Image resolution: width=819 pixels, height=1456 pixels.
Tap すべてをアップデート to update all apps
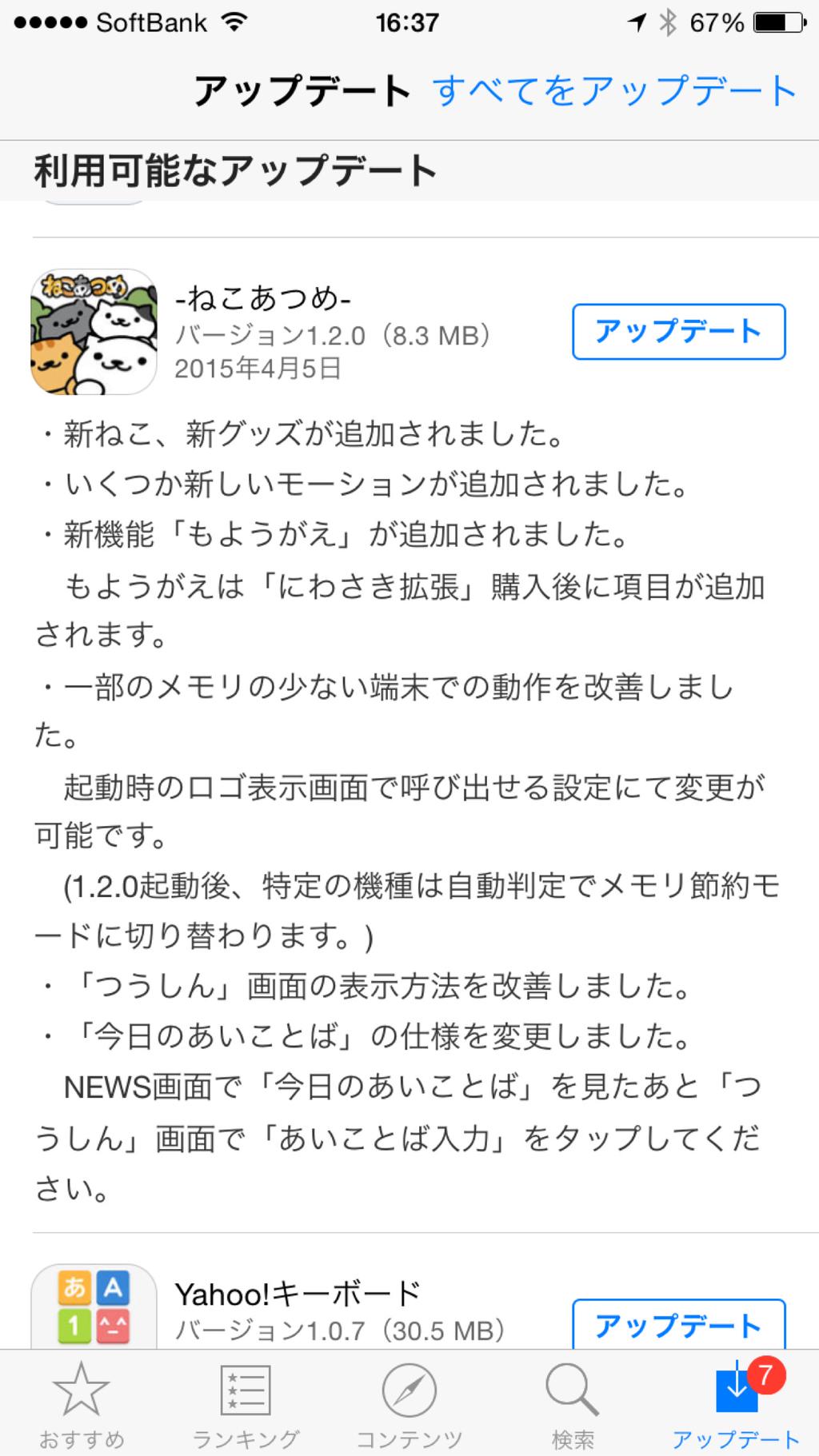[x=614, y=90]
